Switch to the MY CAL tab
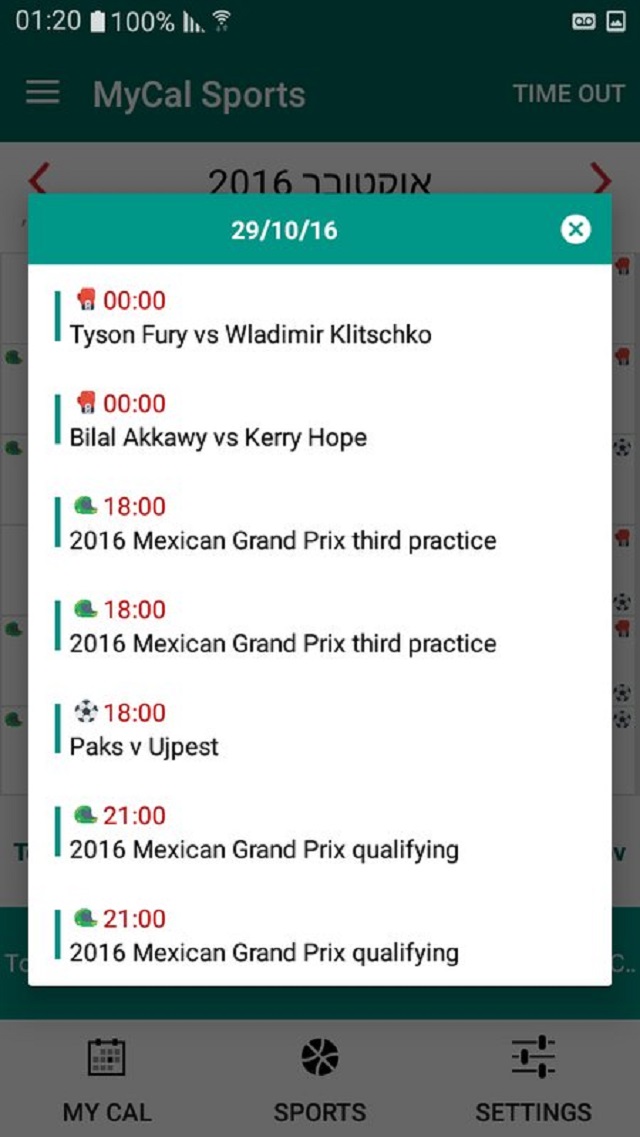The width and height of the screenshot is (640, 1137). tap(107, 1080)
